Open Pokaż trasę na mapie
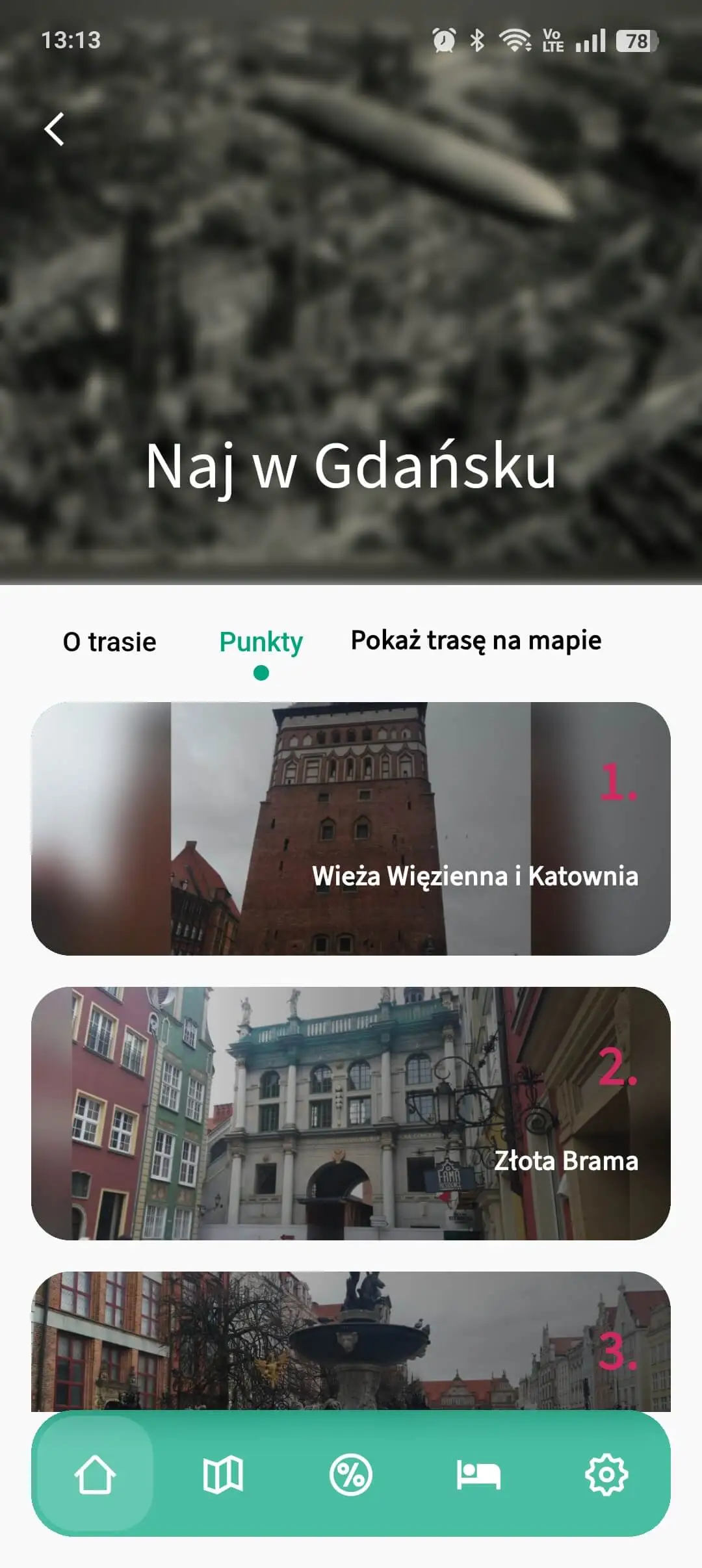702x1568 pixels. point(476,641)
